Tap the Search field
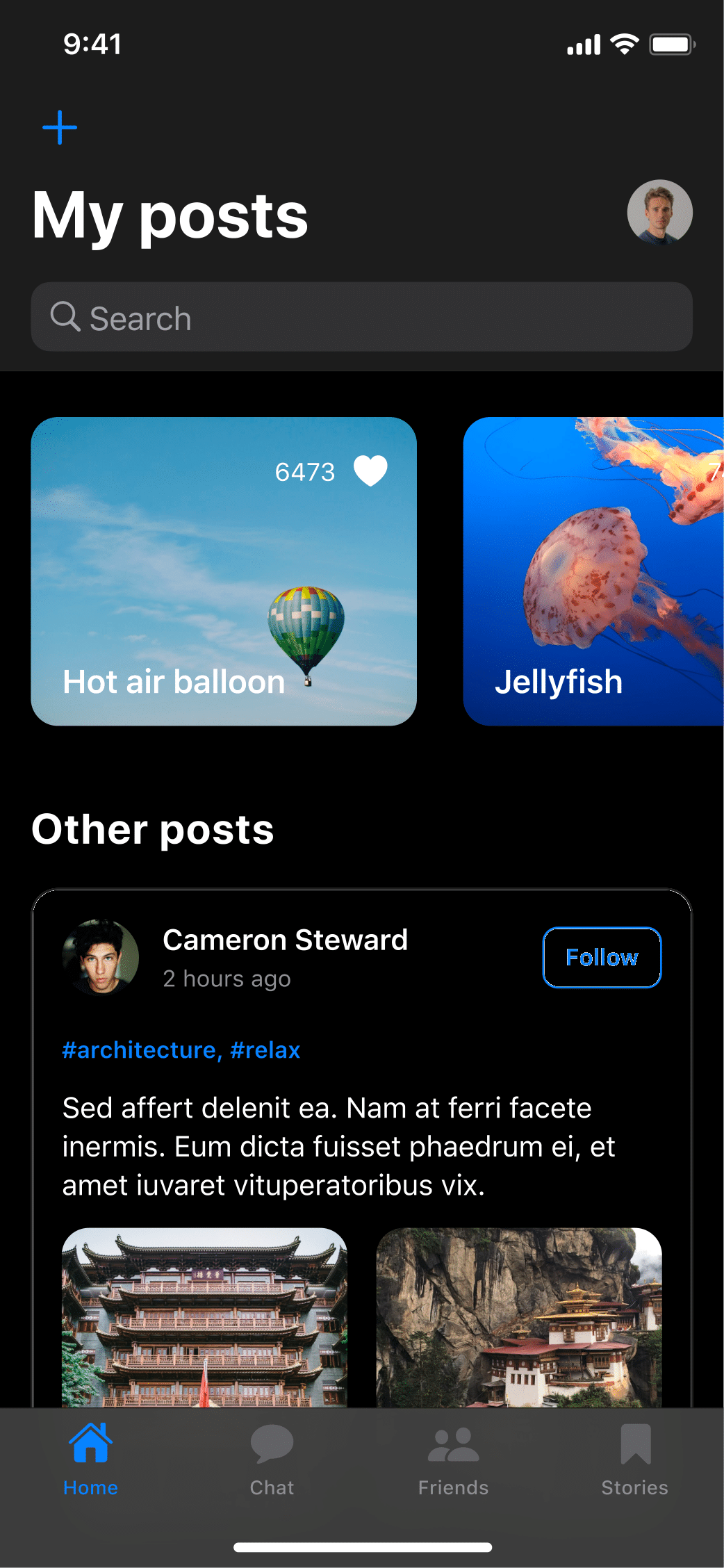 point(361,317)
